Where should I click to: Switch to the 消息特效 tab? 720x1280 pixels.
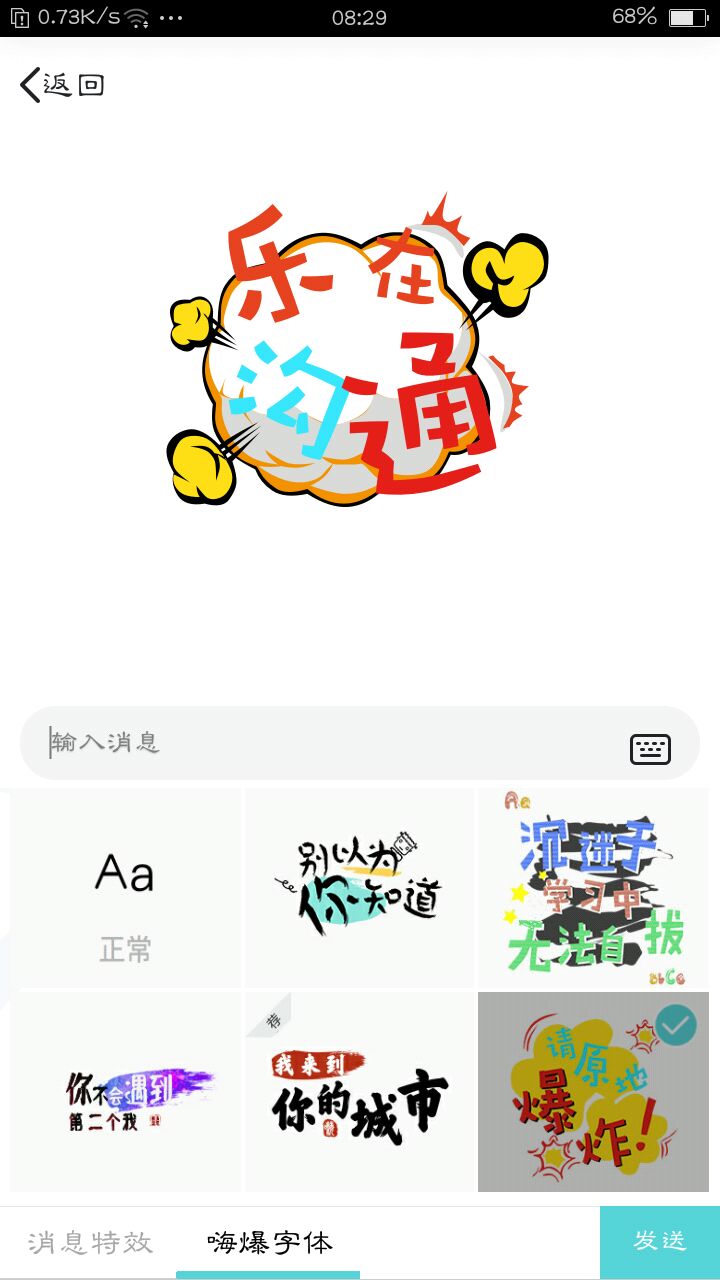(90, 1243)
